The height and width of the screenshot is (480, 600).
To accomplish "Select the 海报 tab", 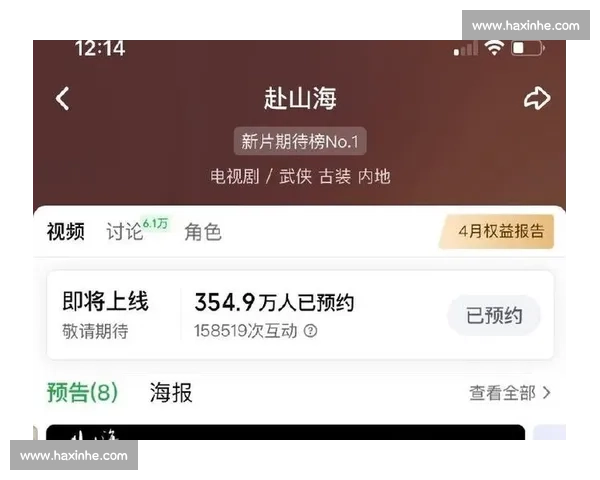I will coord(171,393).
